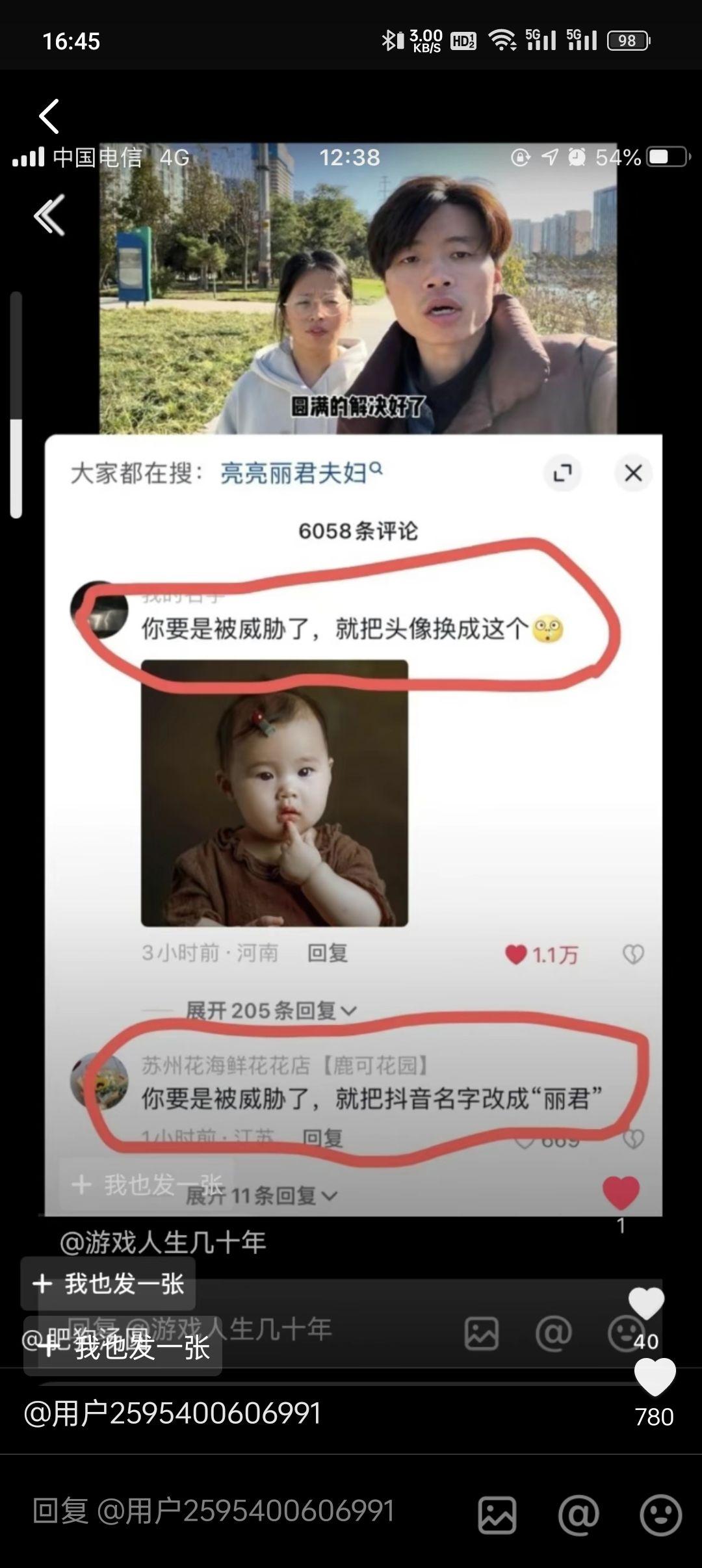This screenshot has width=702, height=1568.
Task: Like the image from 用户2595400606991 (780 likes)
Action: pos(654,1378)
